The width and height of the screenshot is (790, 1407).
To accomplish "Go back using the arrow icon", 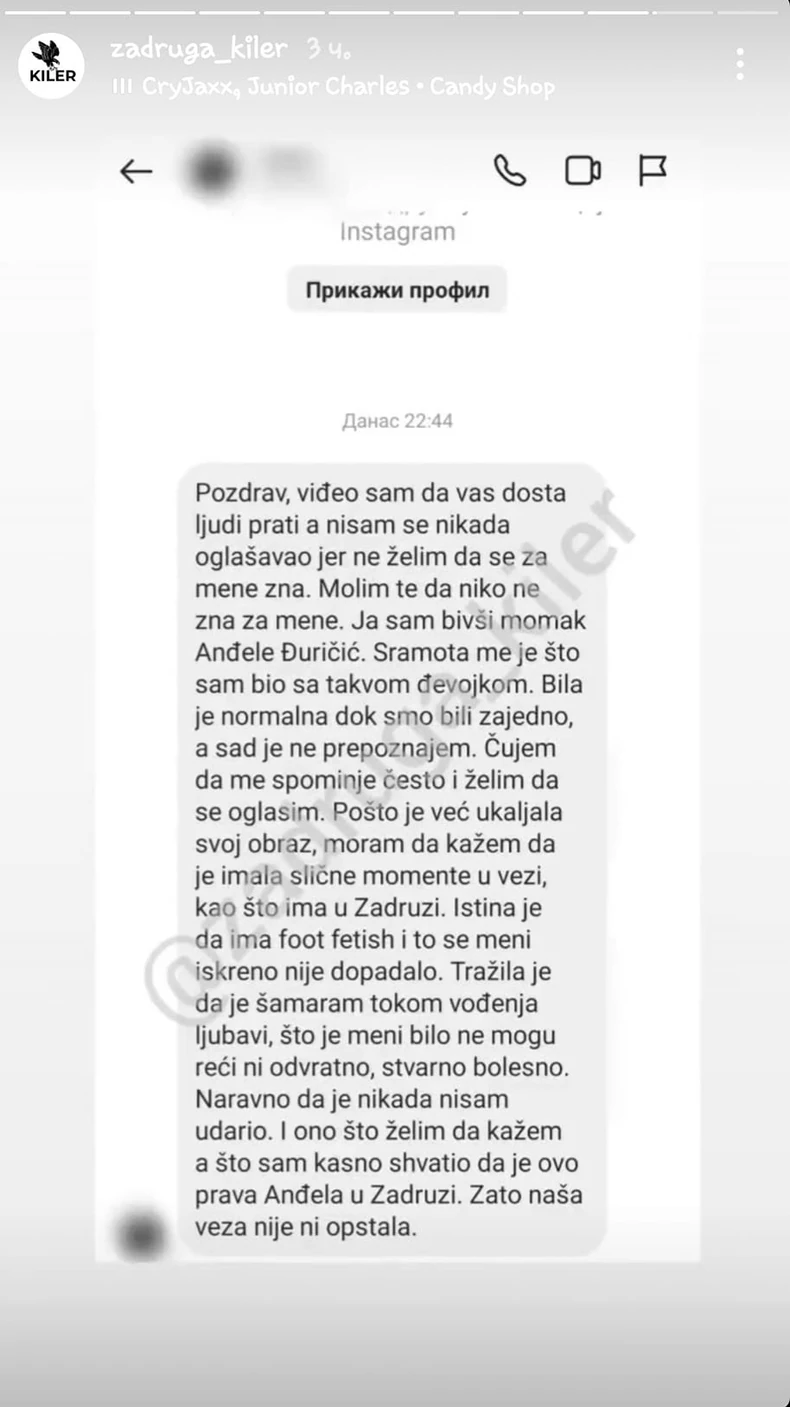I will point(136,170).
